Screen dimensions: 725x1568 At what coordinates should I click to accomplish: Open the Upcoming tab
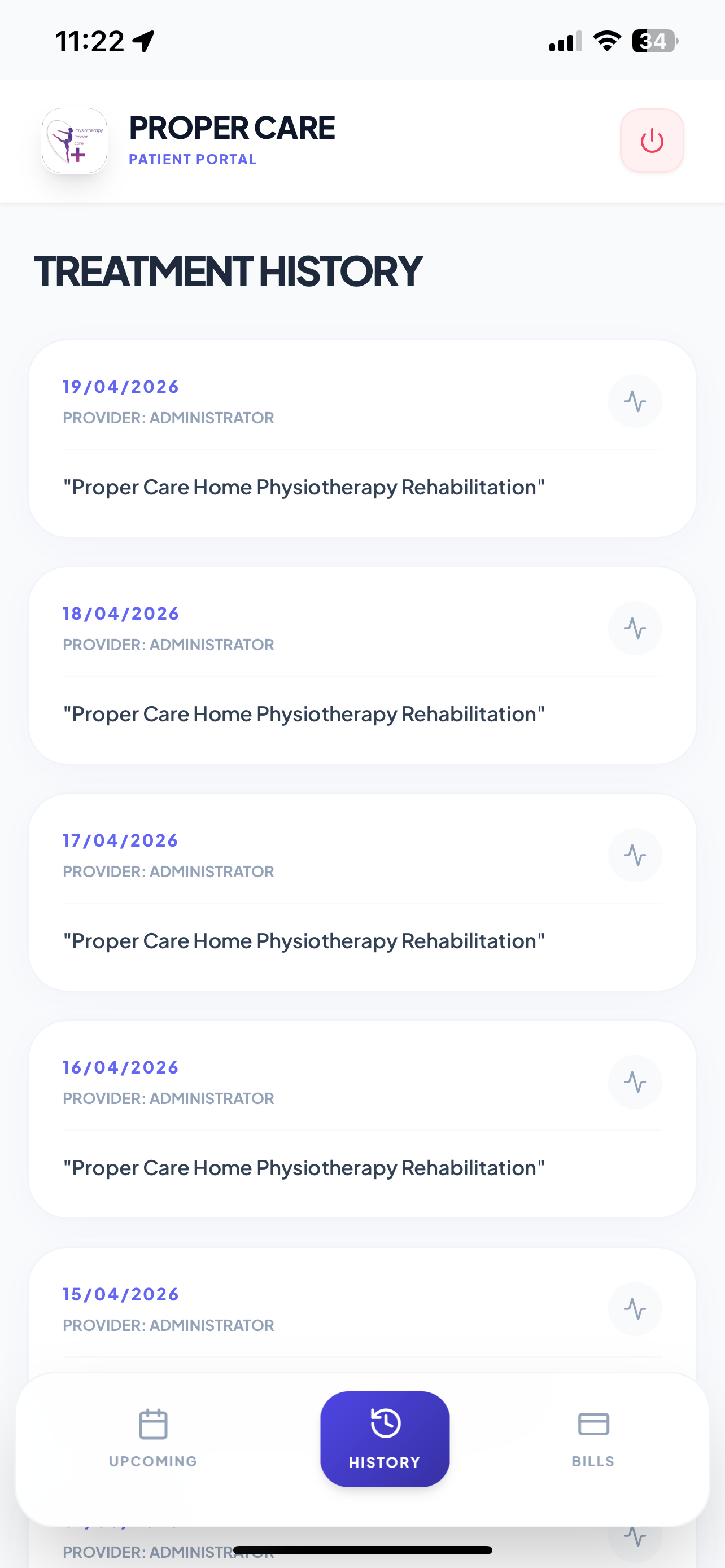(x=152, y=1440)
